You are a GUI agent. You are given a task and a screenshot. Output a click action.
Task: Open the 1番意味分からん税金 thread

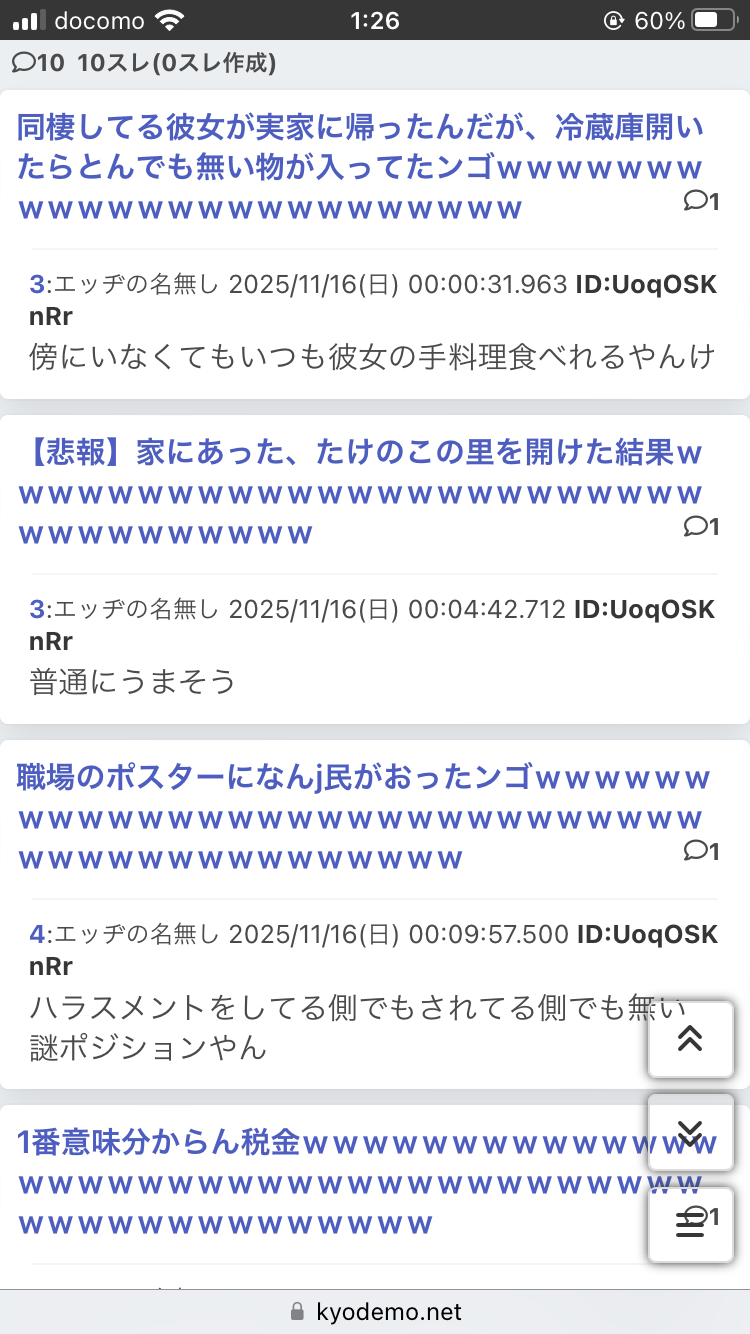point(300,1182)
